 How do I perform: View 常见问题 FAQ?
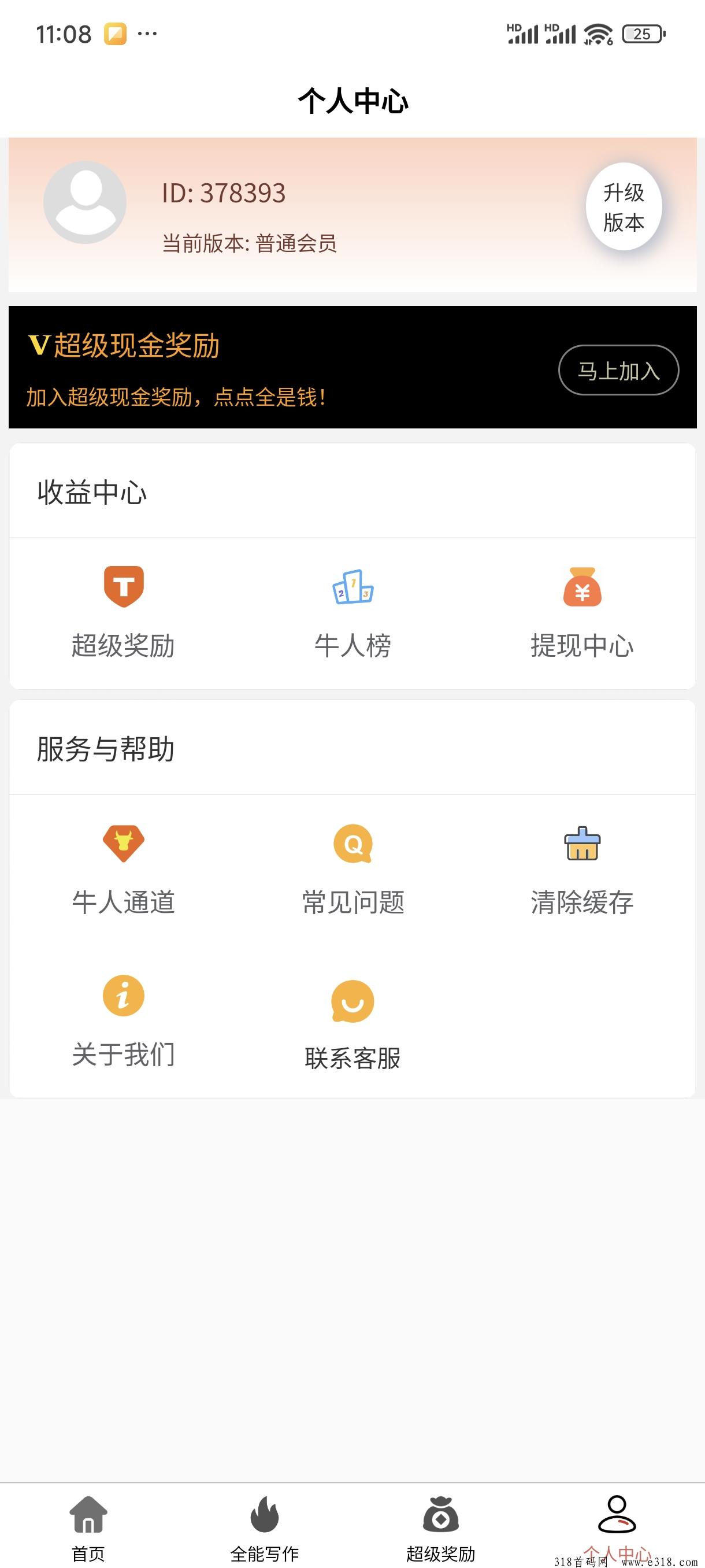click(353, 868)
